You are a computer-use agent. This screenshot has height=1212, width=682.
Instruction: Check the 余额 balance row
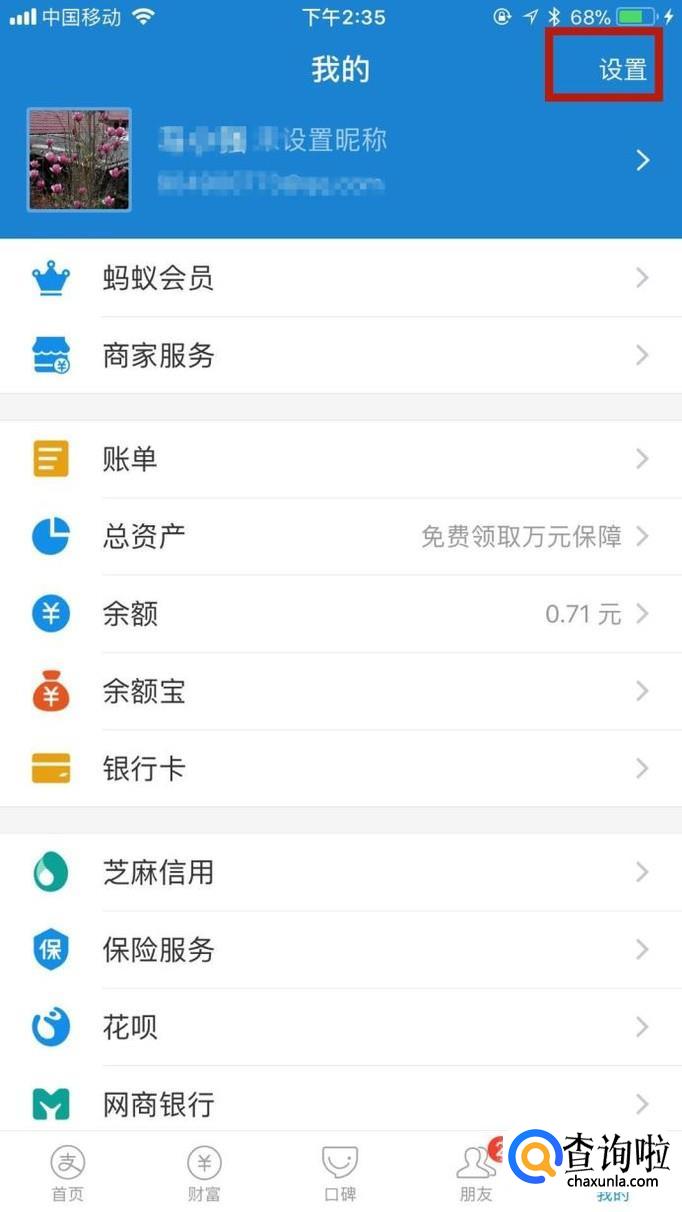click(340, 614)
